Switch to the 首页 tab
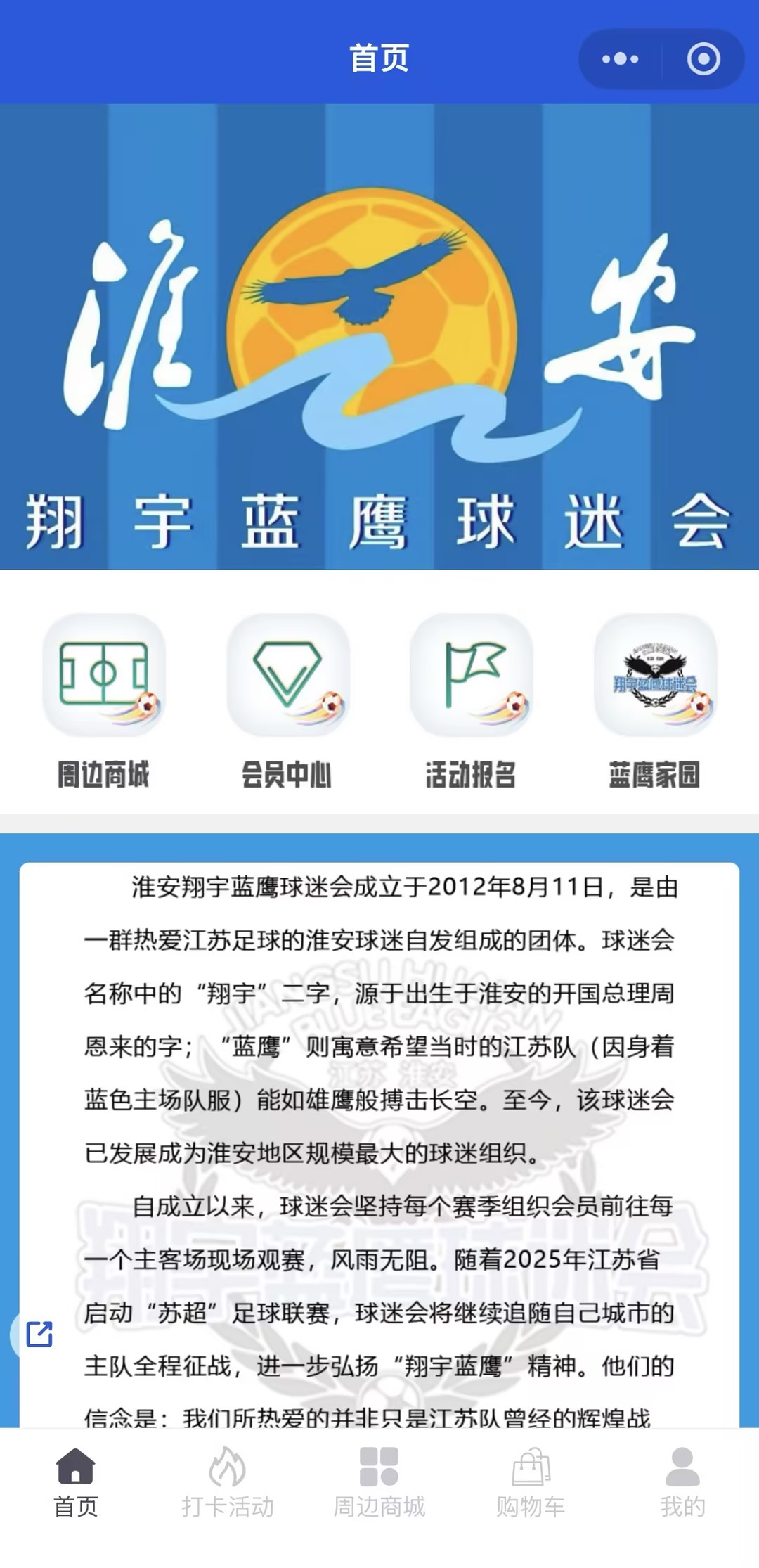The height and width of the screenshot is (1568, 759). click(x=76, y=1481)
